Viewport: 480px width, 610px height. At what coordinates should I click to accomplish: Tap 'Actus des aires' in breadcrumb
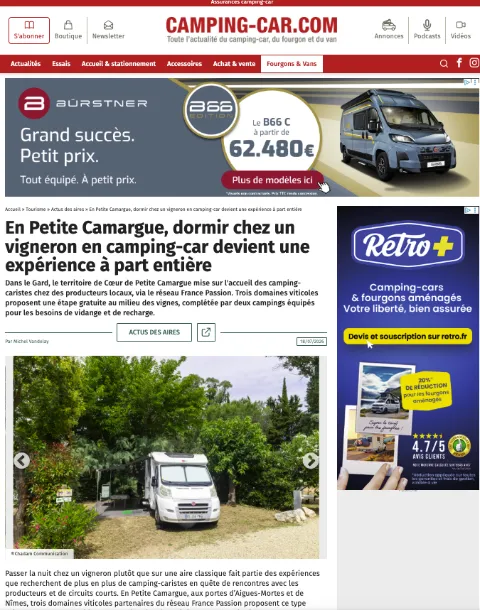point(67,209)
